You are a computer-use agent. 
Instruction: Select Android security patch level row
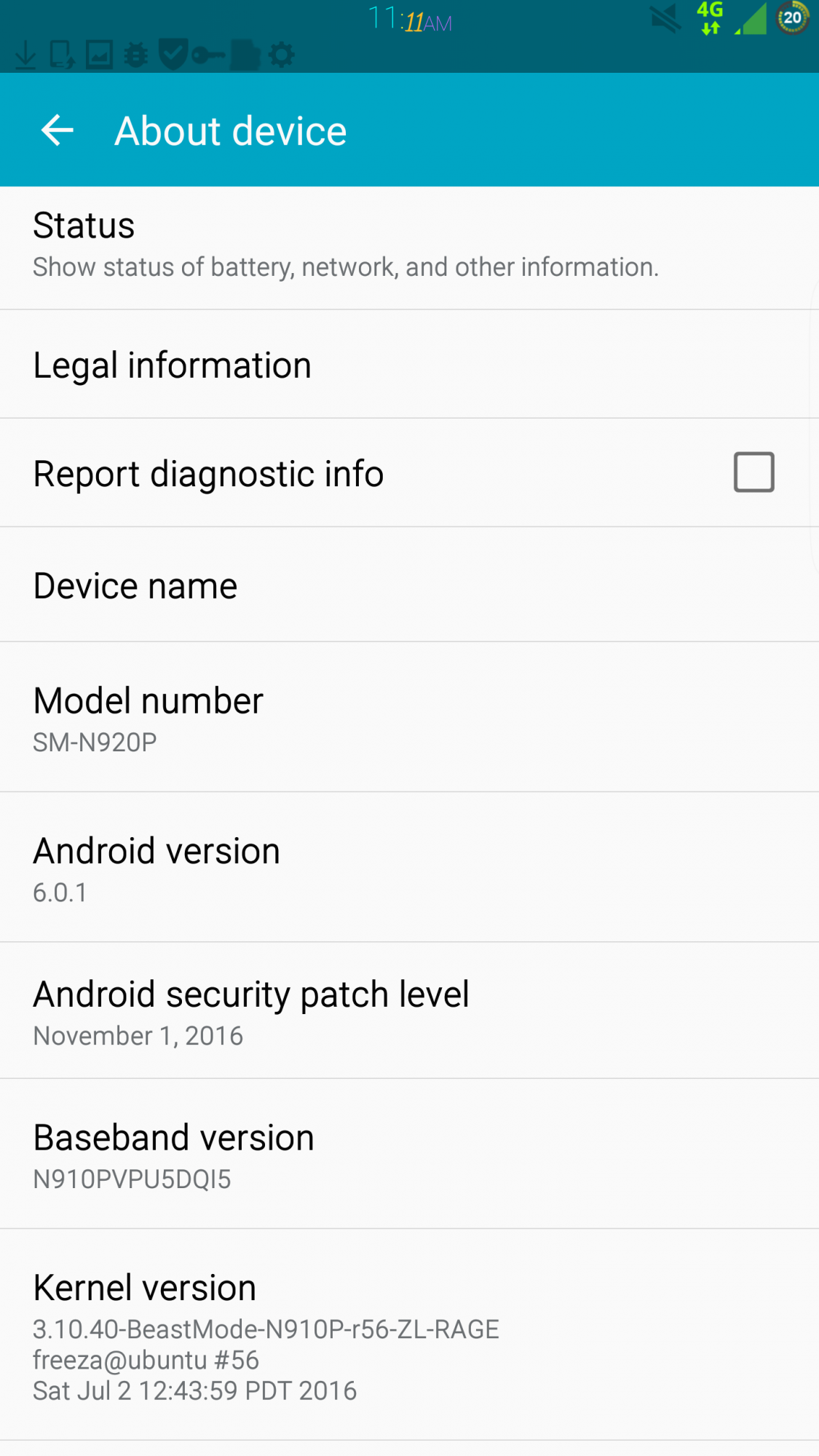(x=409, y=1010)
